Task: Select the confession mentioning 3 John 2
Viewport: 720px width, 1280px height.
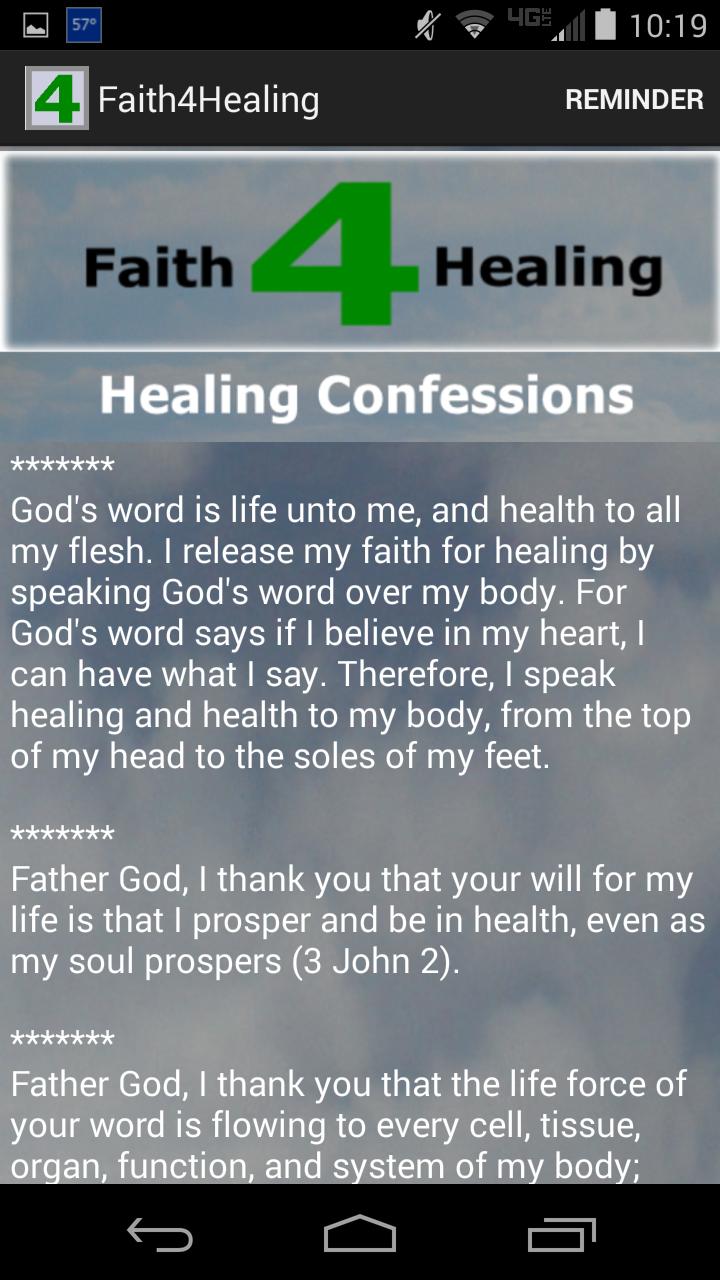Action: pos(350,920)
